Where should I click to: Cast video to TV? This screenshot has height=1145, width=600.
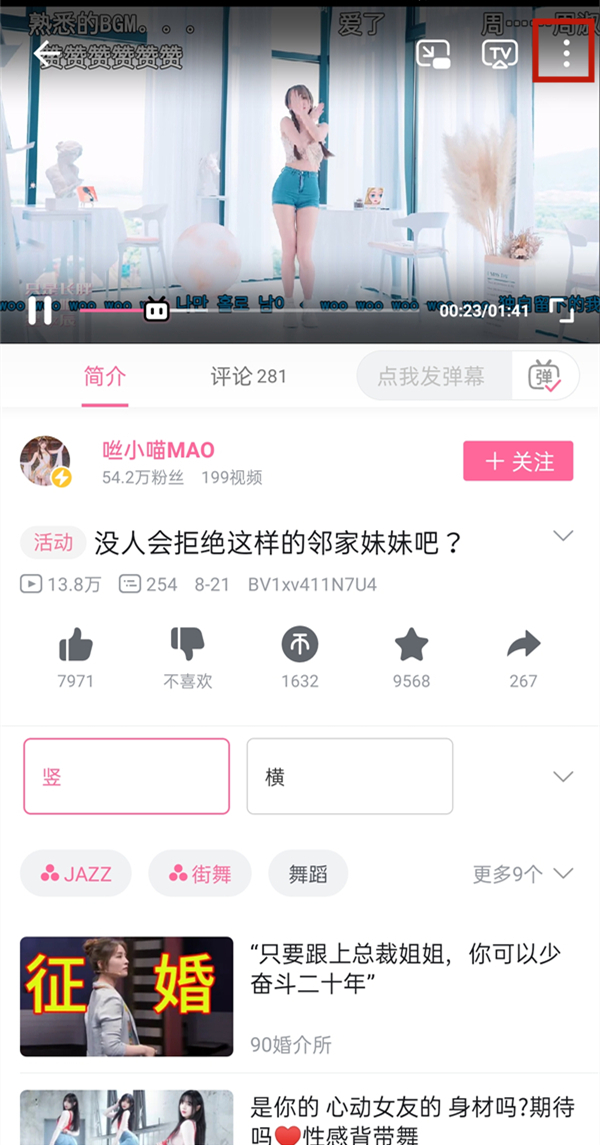point(500,53)
